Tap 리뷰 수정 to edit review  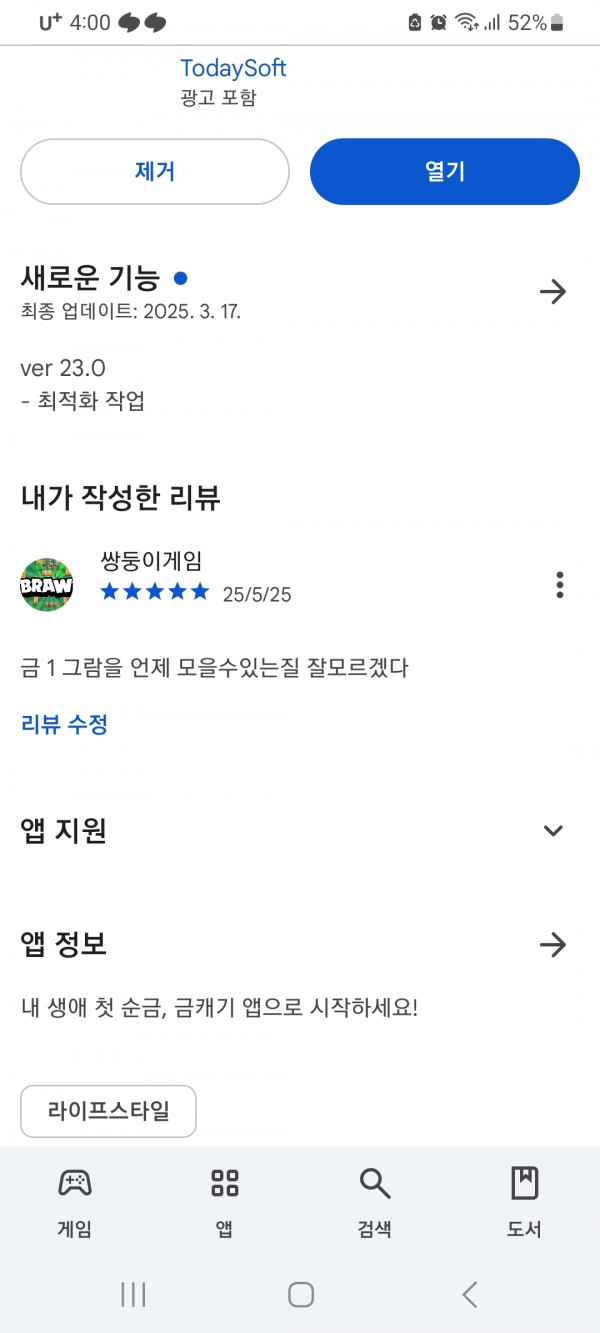pos(65,724)
